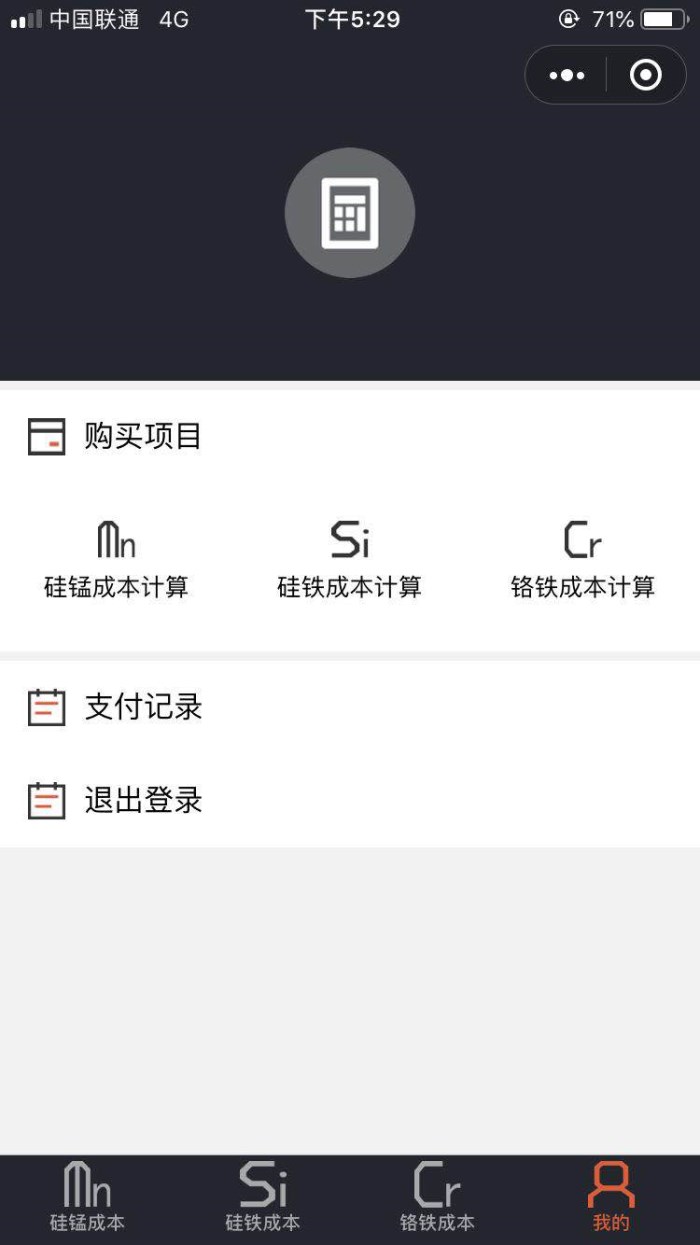Select 铬铁成本计算 purchase item
Screen dimensions: 700x1245
[583, 561]
